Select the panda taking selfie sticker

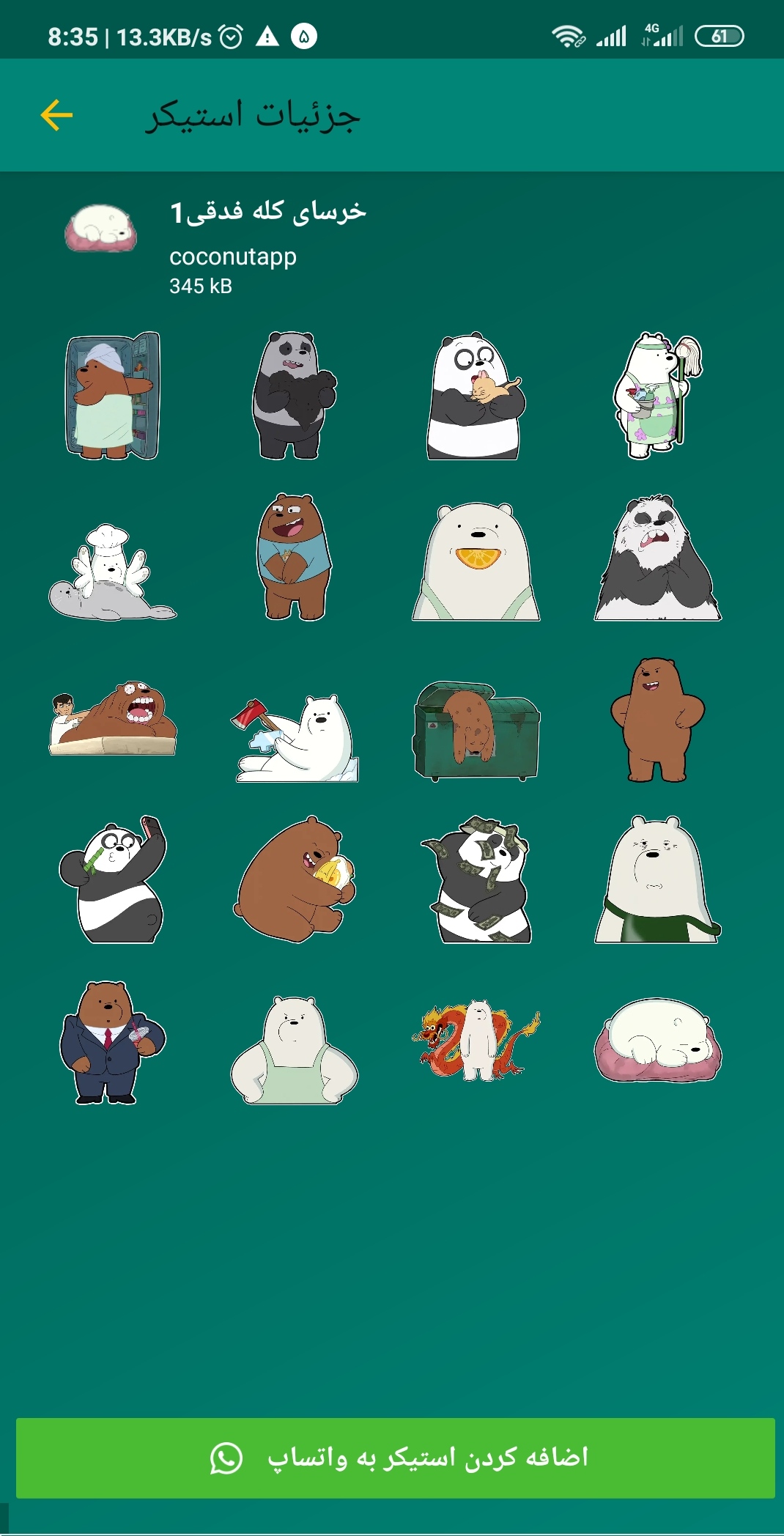pyautogui.click(x=112, y=880)
